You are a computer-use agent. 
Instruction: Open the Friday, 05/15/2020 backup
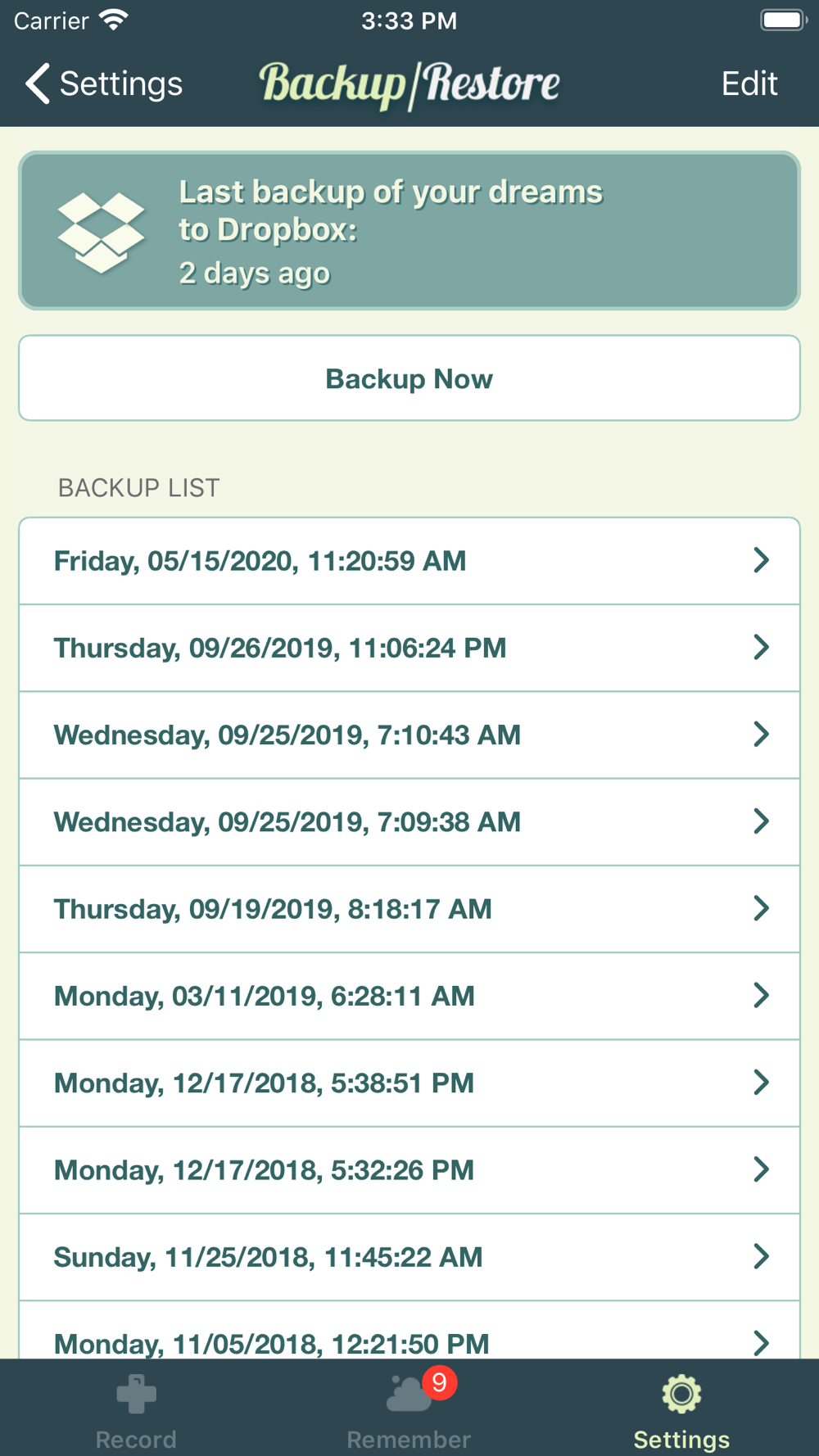[409, 561]
